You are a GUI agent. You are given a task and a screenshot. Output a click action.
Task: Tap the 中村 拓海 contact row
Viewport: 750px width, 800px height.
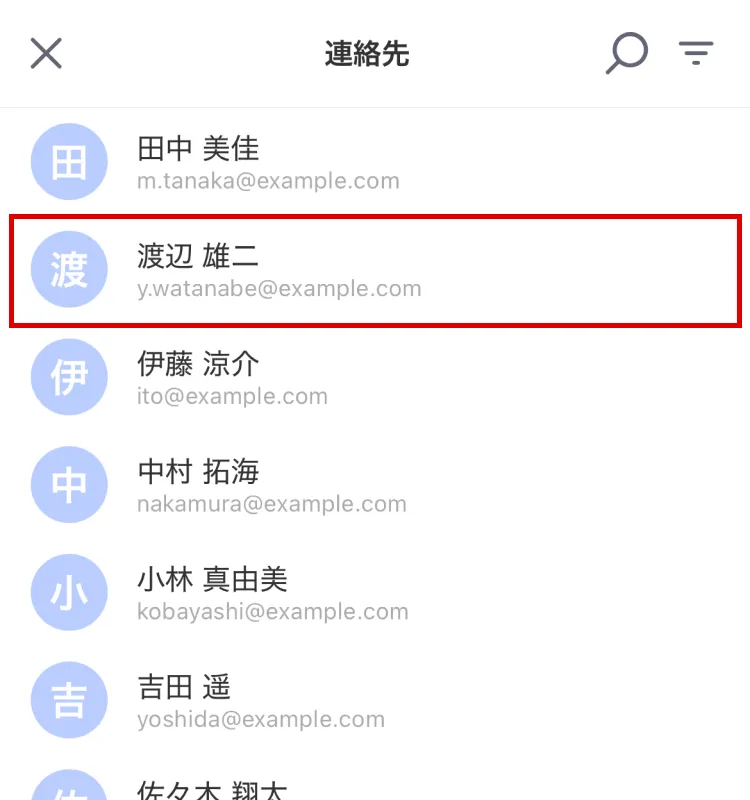[x=375, y=485]
